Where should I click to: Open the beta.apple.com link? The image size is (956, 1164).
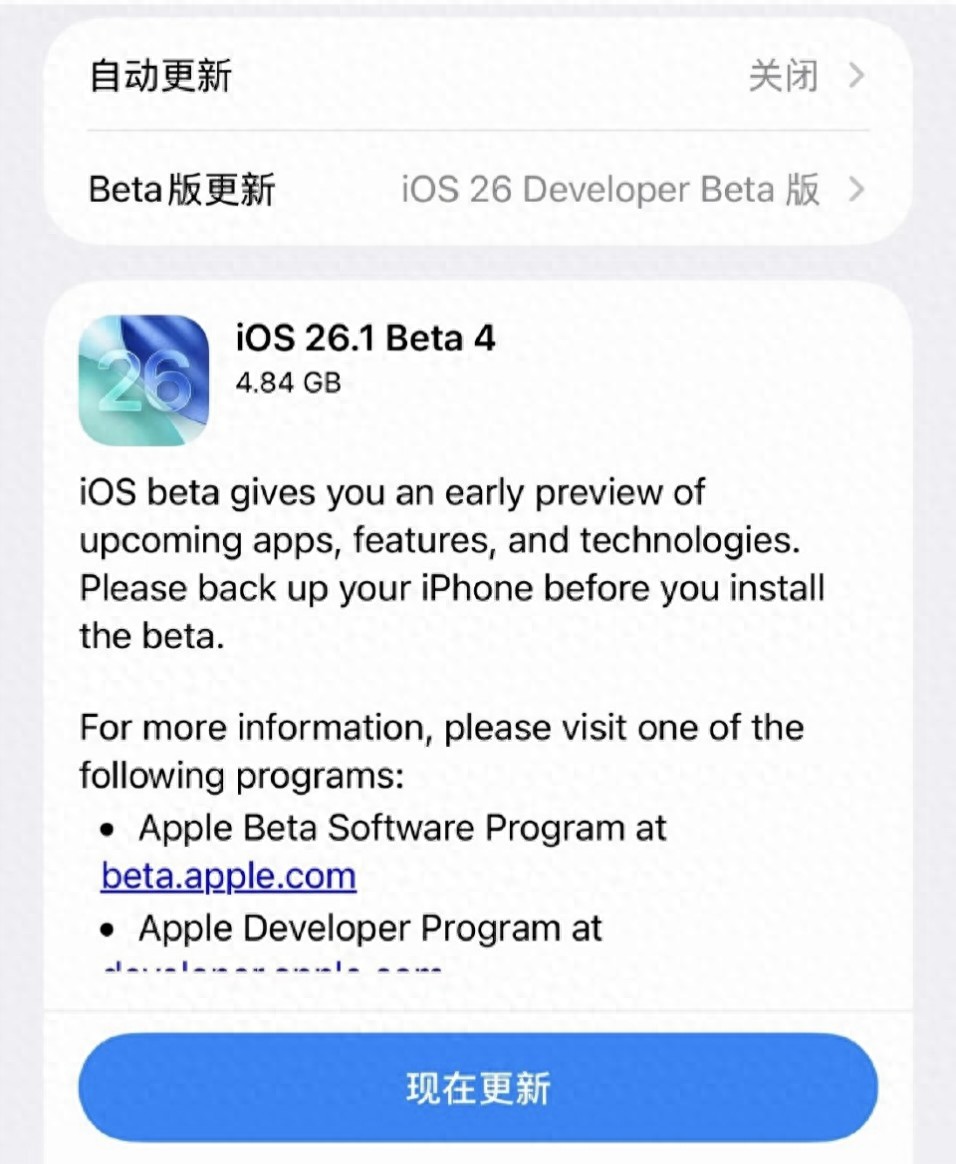tap(228, 876)
